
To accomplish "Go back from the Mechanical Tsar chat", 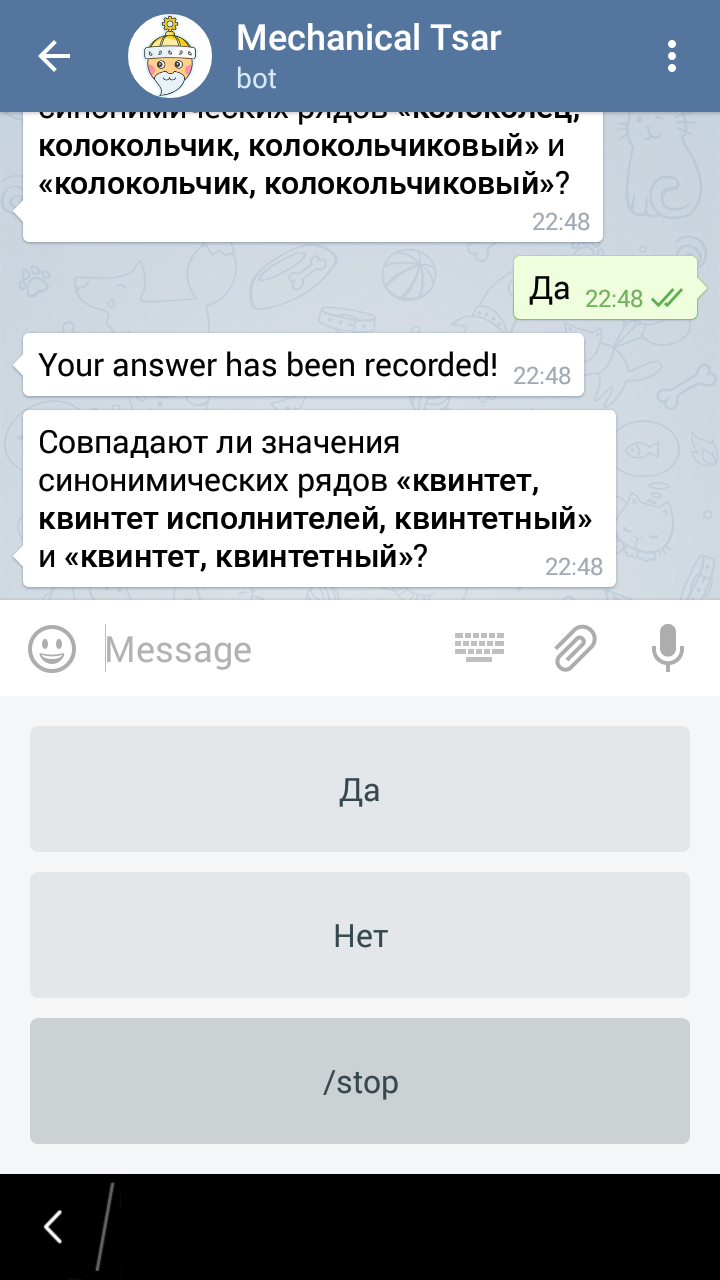I will point(54,56).
